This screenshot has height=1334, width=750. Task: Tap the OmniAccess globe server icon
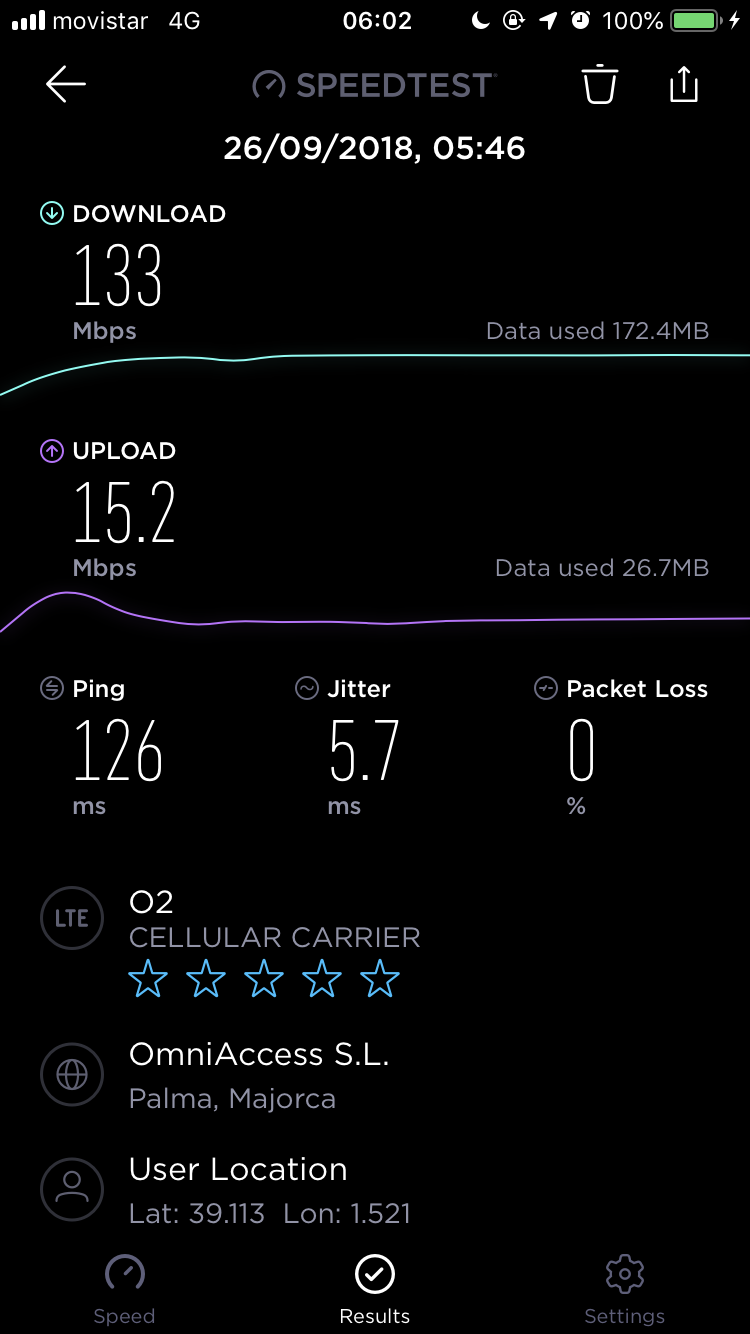pyautogui.click(x=72, y=1075)
